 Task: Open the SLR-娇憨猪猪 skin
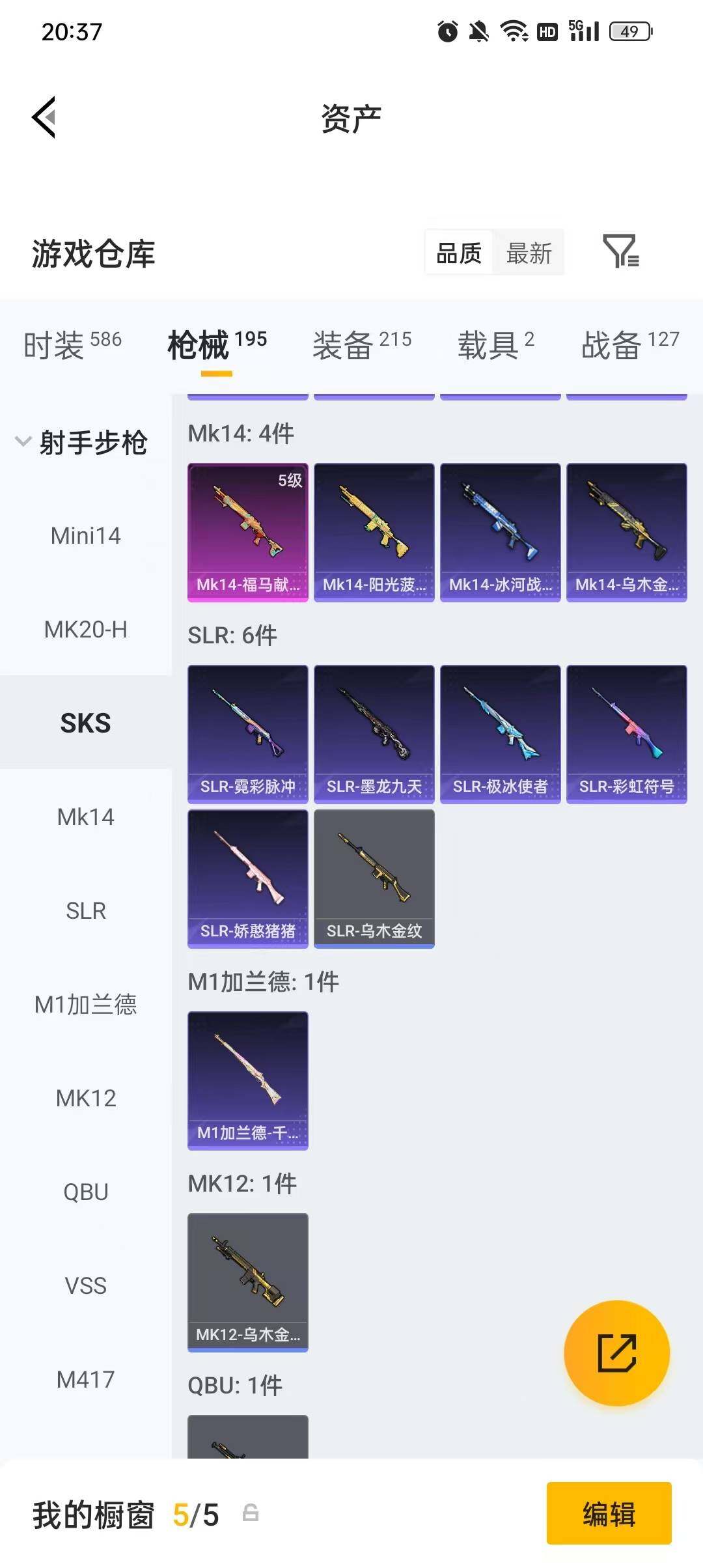248,879
